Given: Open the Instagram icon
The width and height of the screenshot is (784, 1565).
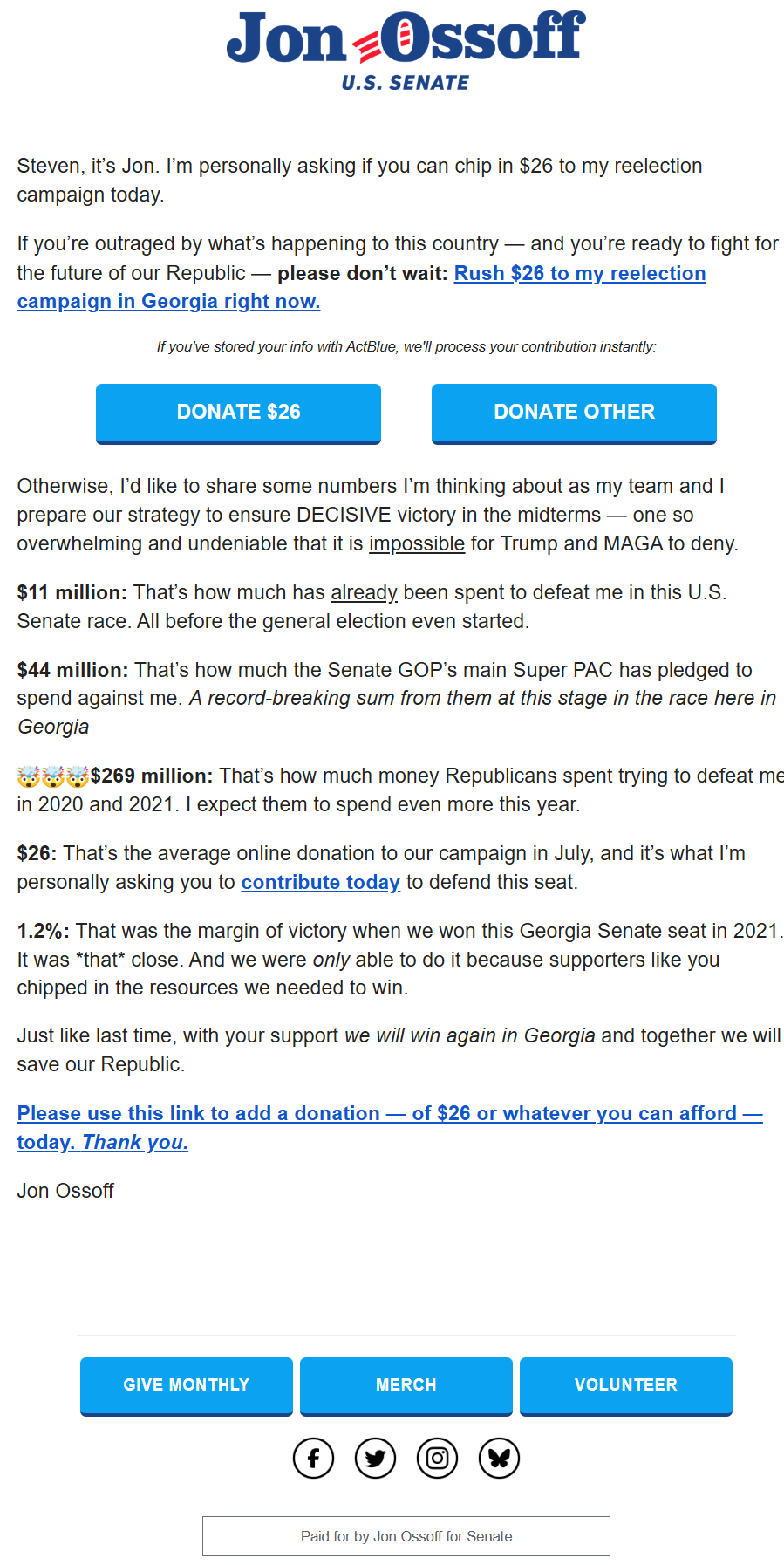Looking at the screenshot, I should click(x=437, y=1458).
